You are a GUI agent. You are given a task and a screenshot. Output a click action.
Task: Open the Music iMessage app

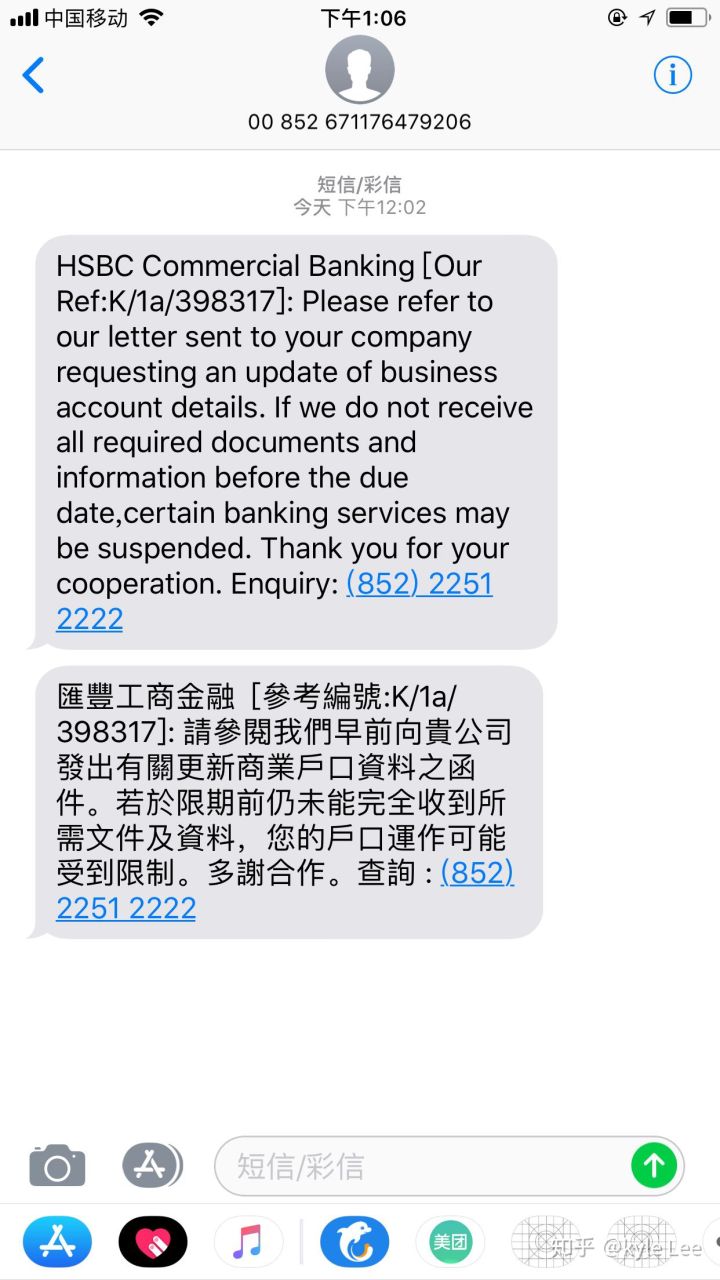pos(248,1242)
